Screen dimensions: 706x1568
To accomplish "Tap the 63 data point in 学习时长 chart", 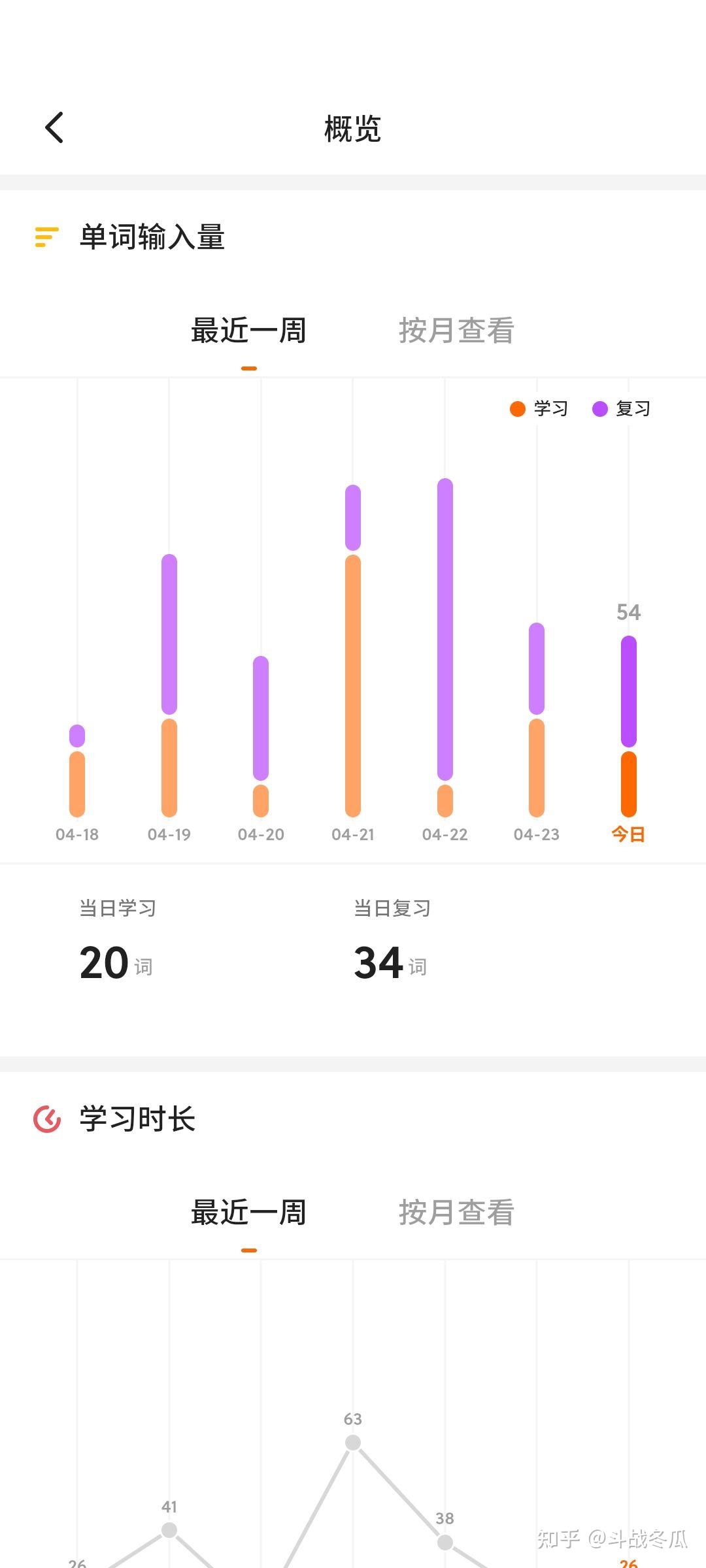I will click(353, 1443).
